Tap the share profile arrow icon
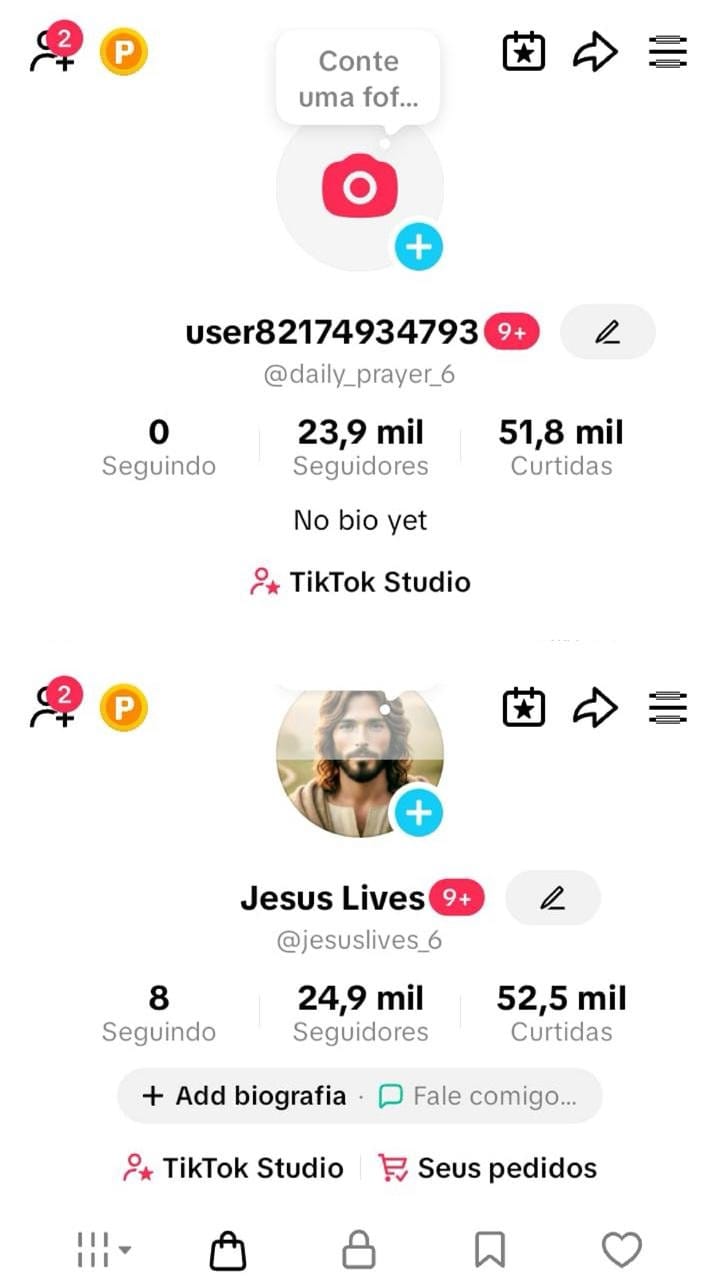 [x=596, y=51]
